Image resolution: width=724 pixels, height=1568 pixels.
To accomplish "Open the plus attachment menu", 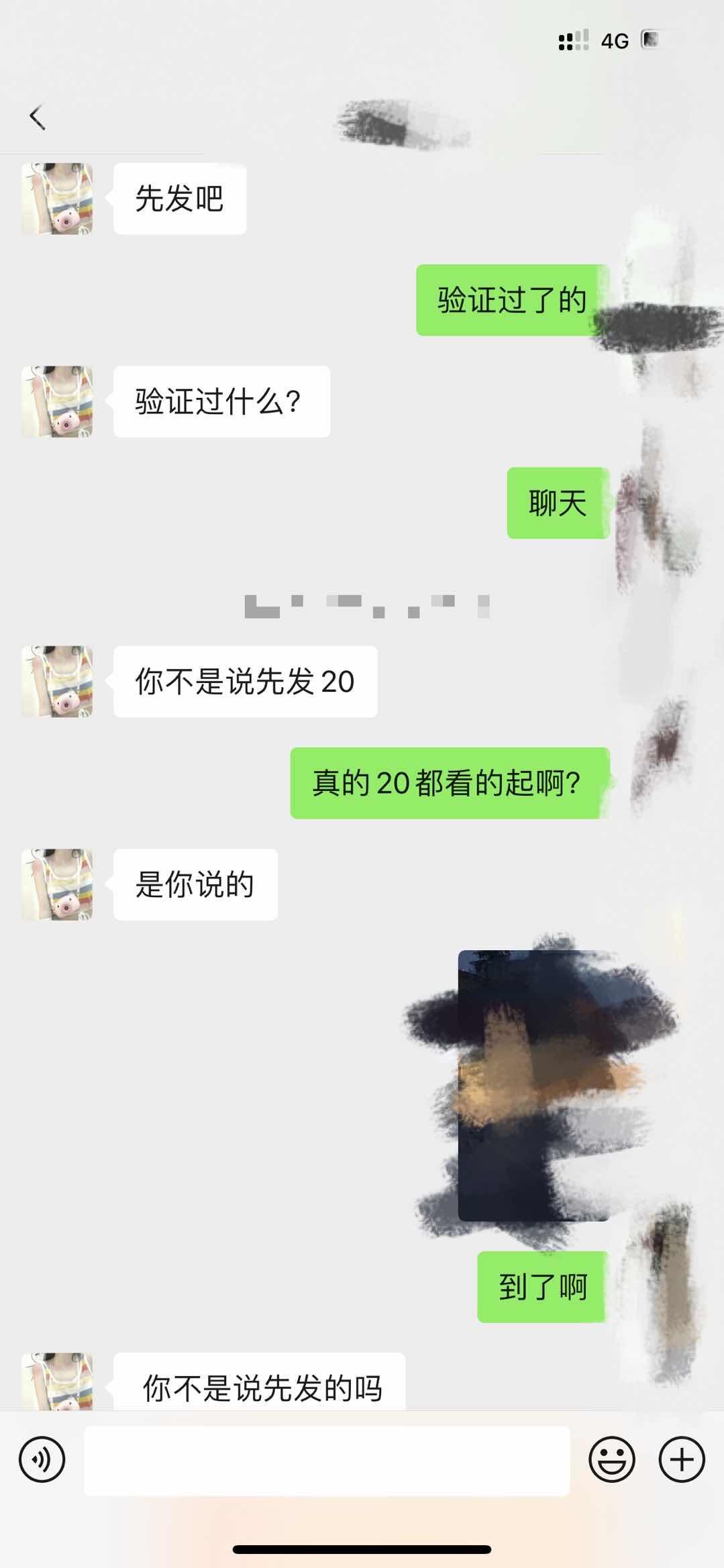I will point(682,1459).
